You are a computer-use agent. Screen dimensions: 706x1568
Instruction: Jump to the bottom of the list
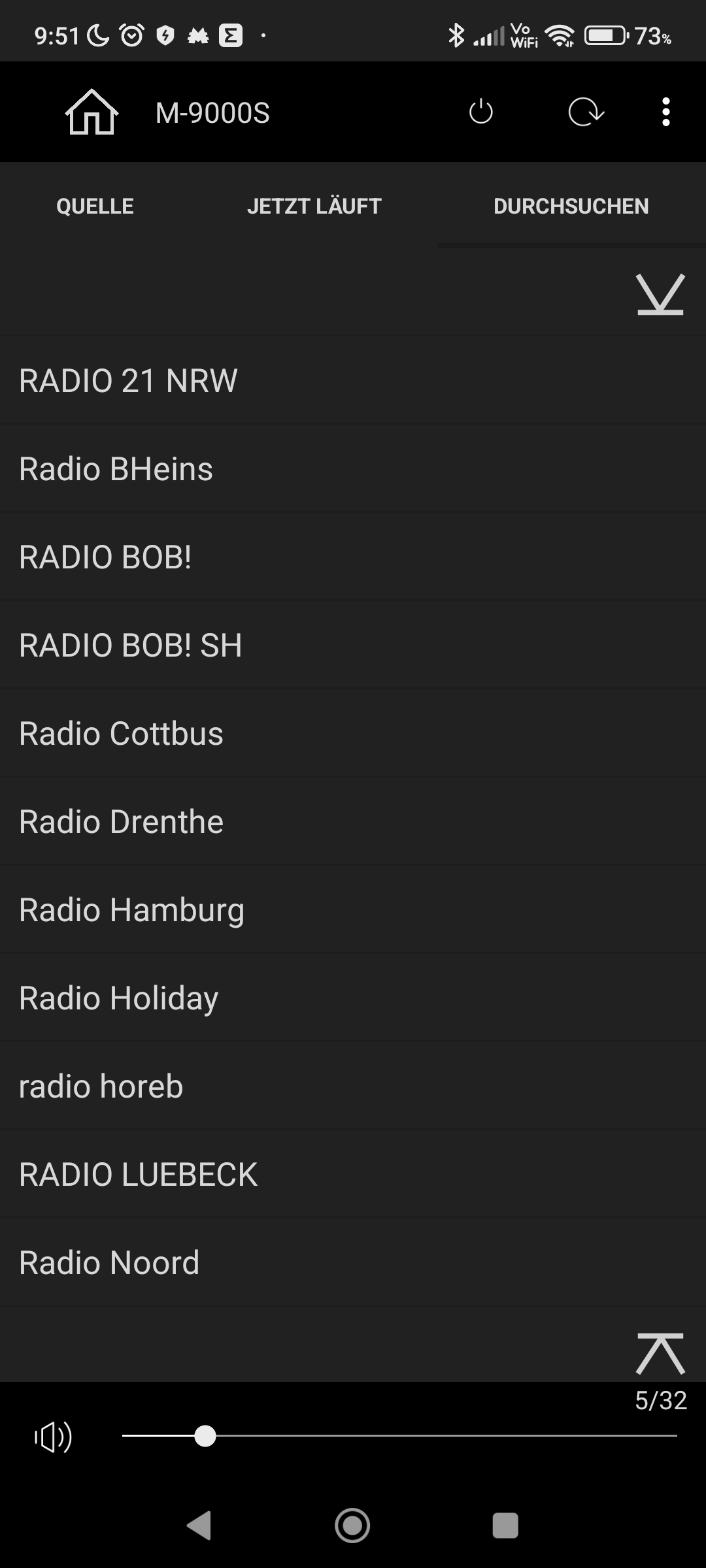click(660, 295)
